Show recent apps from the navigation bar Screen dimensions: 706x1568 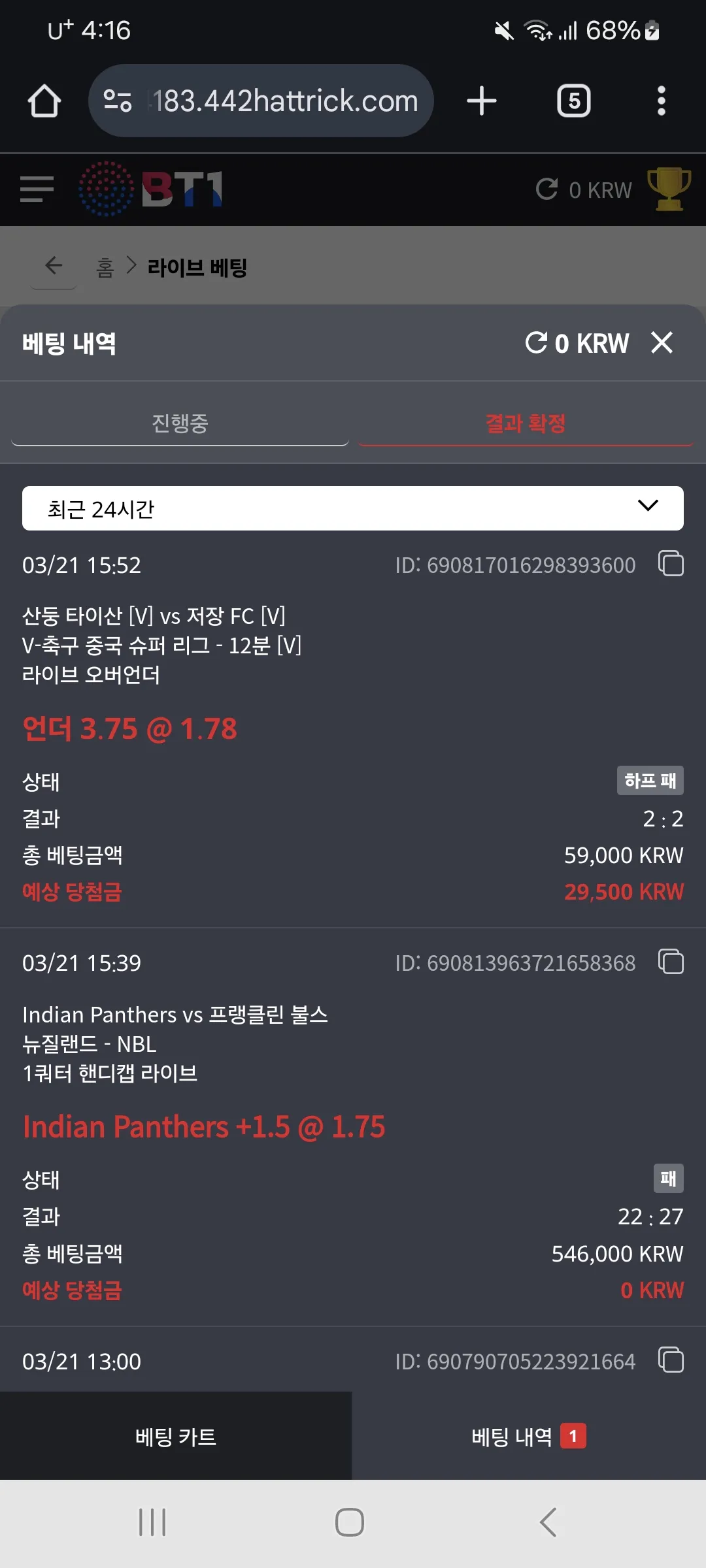152,1522
